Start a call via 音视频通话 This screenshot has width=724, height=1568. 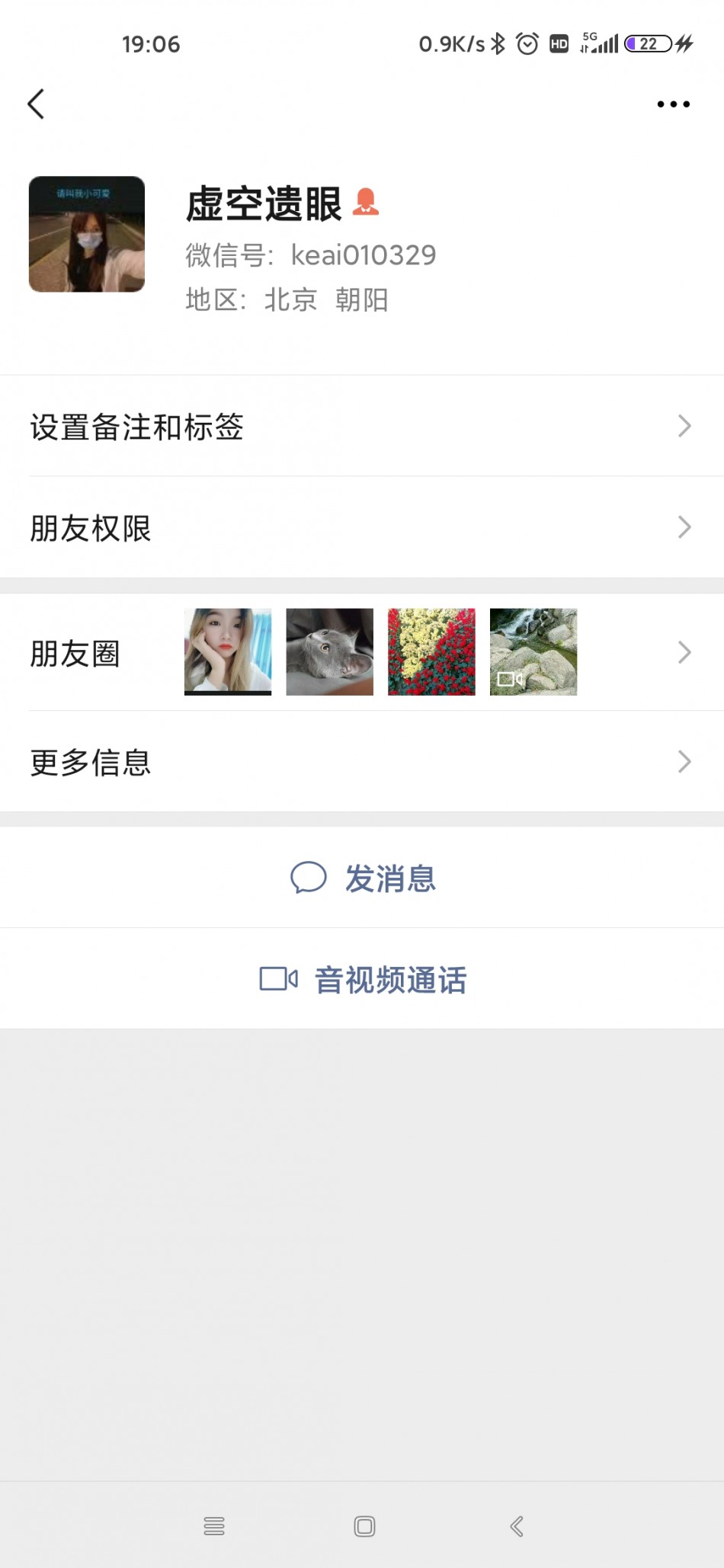[x=364, y=979]
